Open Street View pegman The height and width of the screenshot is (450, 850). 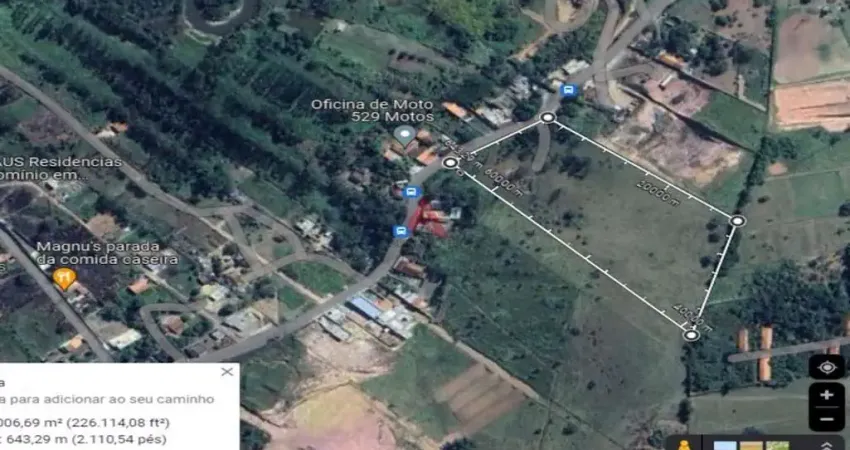[x=686, y=445]
